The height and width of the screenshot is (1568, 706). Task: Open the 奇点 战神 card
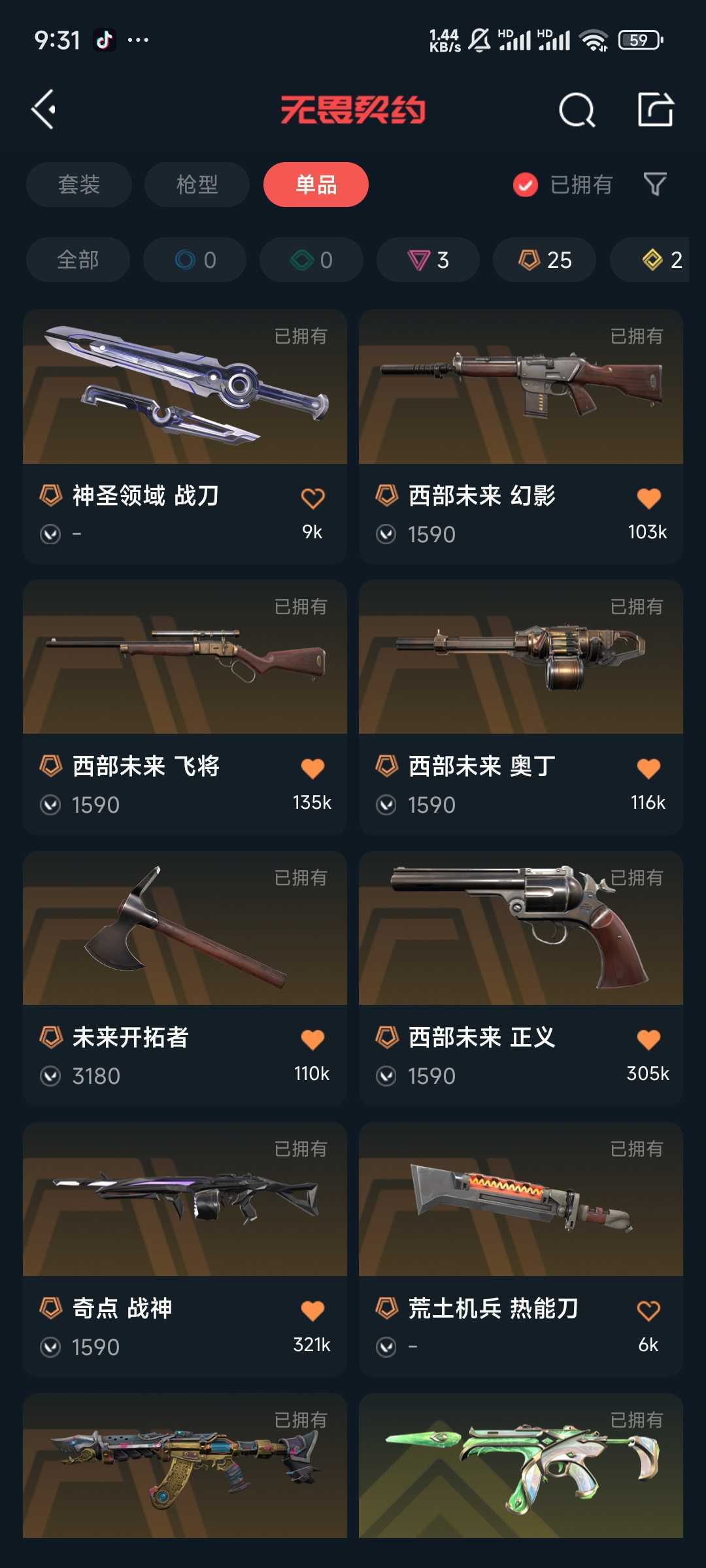click(x=185, y=1249)
